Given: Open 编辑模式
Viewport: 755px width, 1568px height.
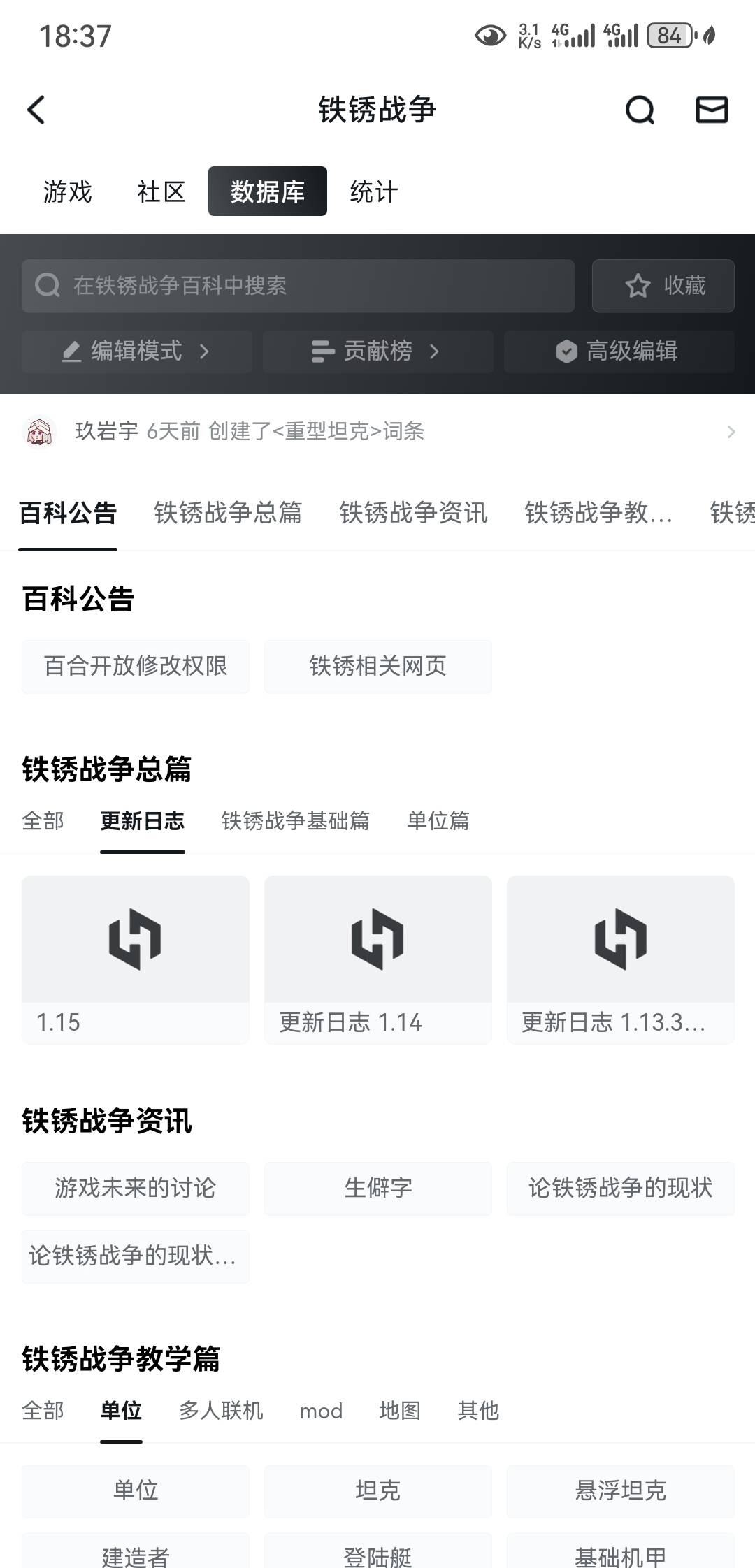Looking at the screenshot, I should point(137,351).
